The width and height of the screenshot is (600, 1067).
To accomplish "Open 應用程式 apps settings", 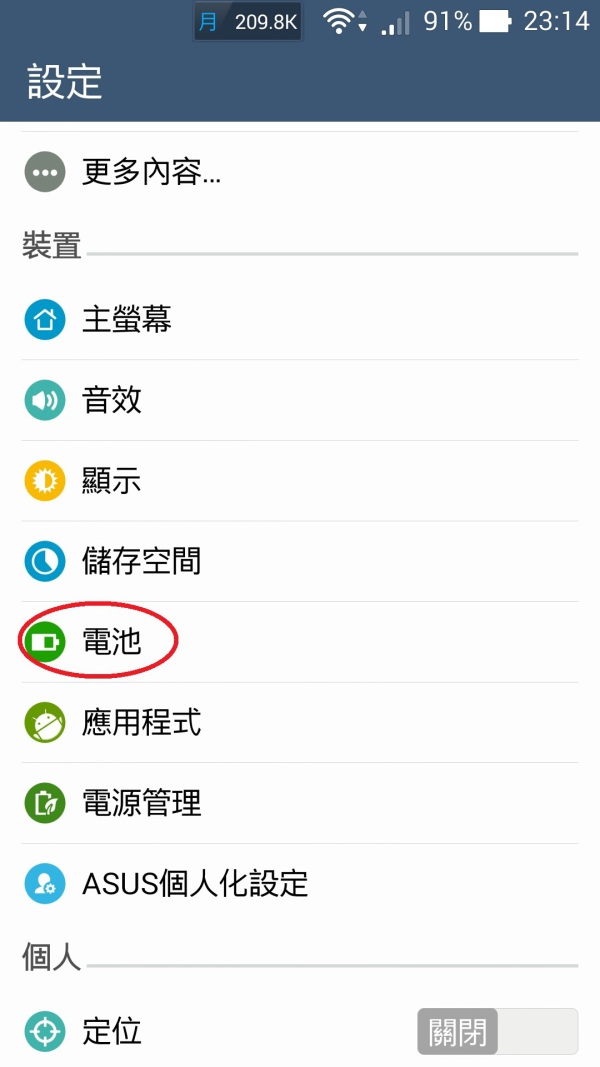I will [x=140, y=722].
